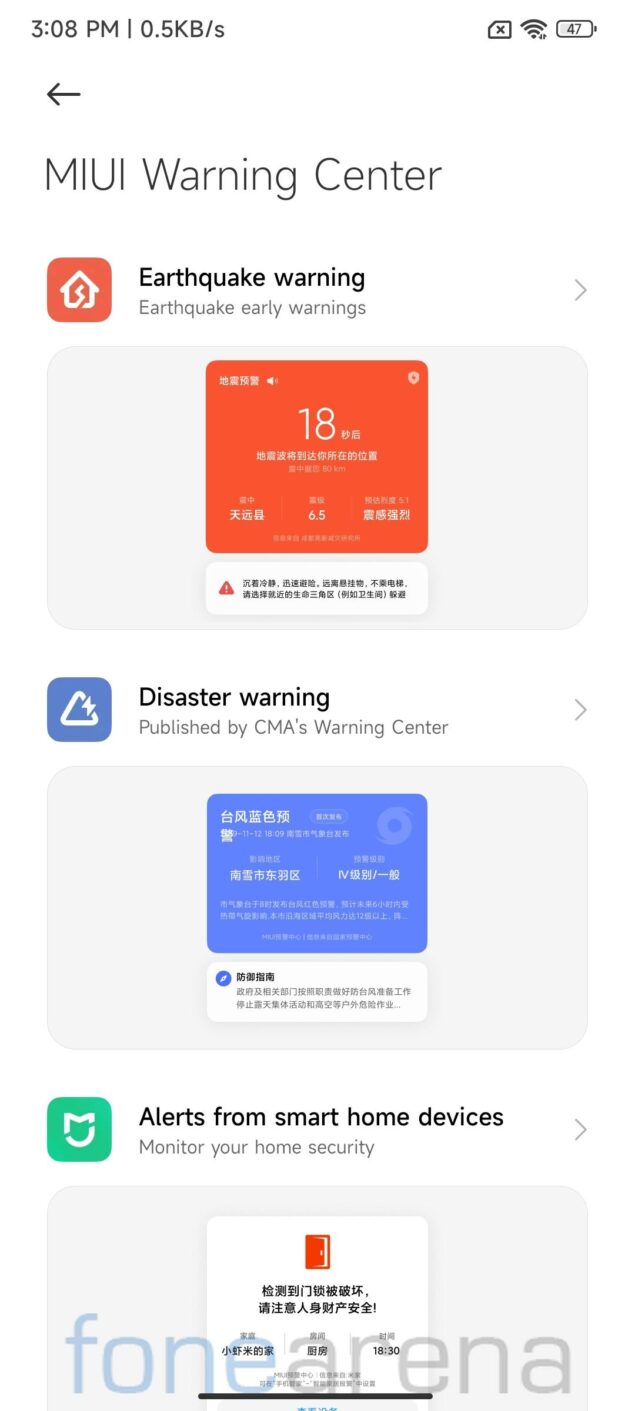Open Alerts from smart home devices
The height and width of the screenshot is (1411, 635).
[x=317, y=1130]
